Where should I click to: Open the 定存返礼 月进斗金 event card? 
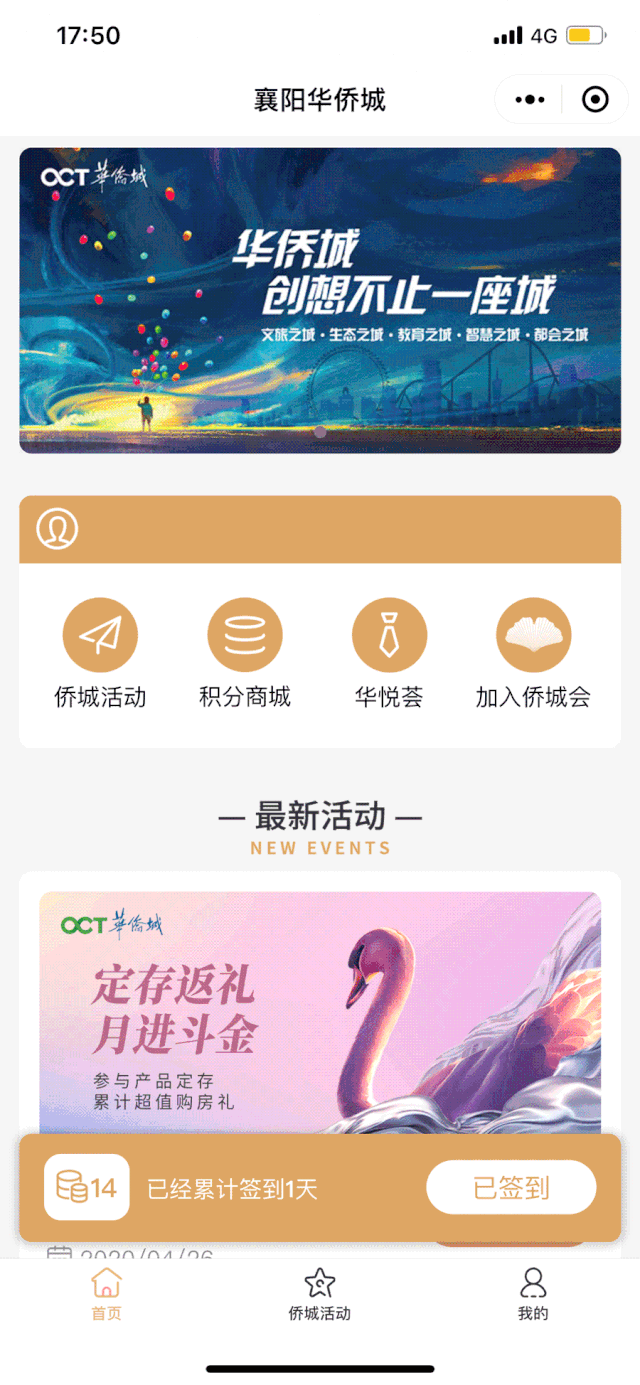pyautogui.click(x=320, y=1010)
